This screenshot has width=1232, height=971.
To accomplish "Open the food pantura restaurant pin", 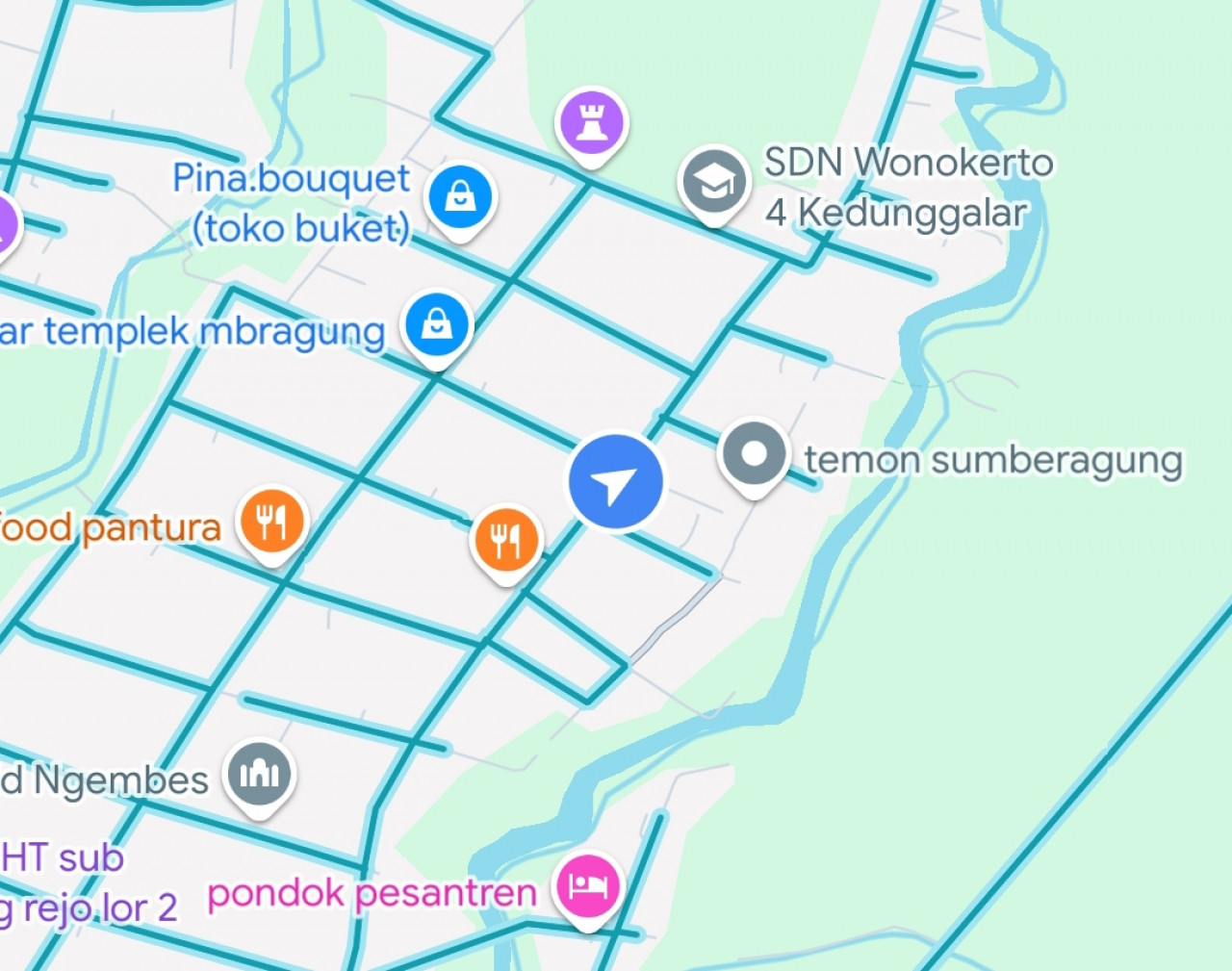I will point(272,523).
